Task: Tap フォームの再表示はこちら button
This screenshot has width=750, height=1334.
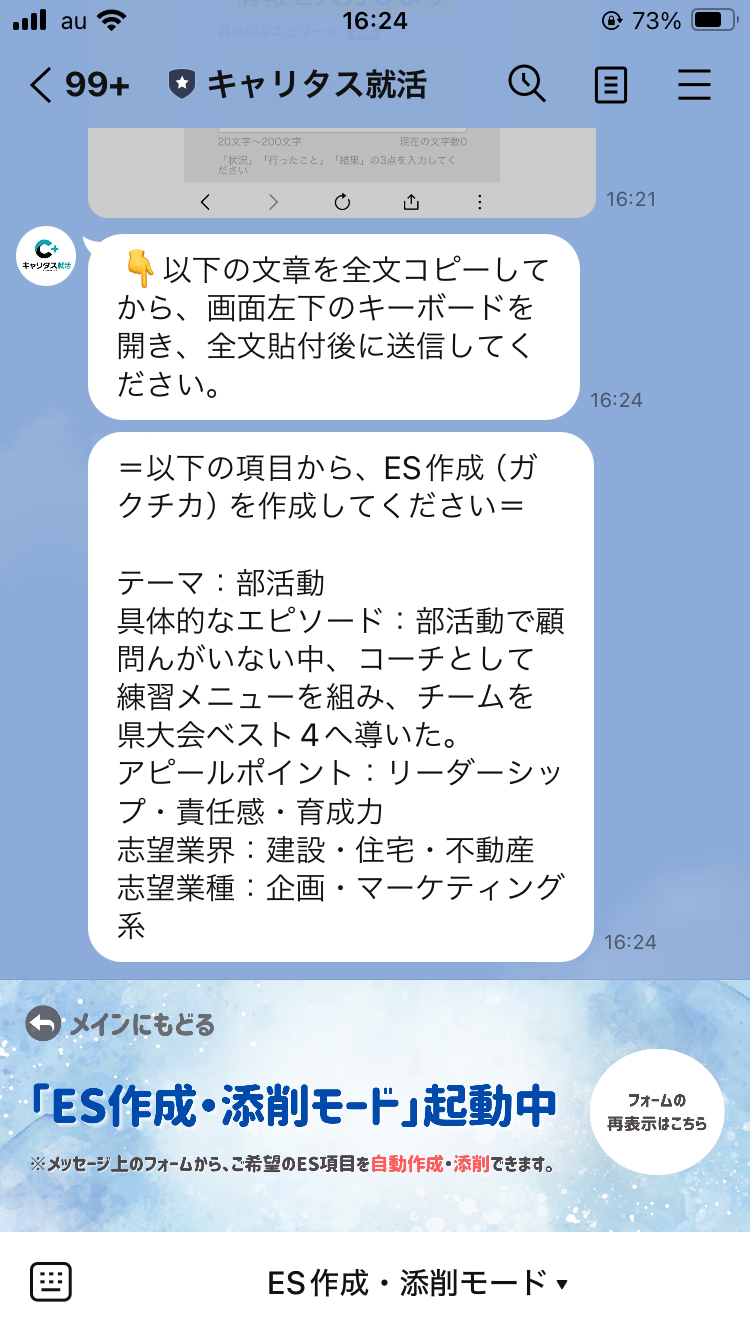Action: [657, 1111]
